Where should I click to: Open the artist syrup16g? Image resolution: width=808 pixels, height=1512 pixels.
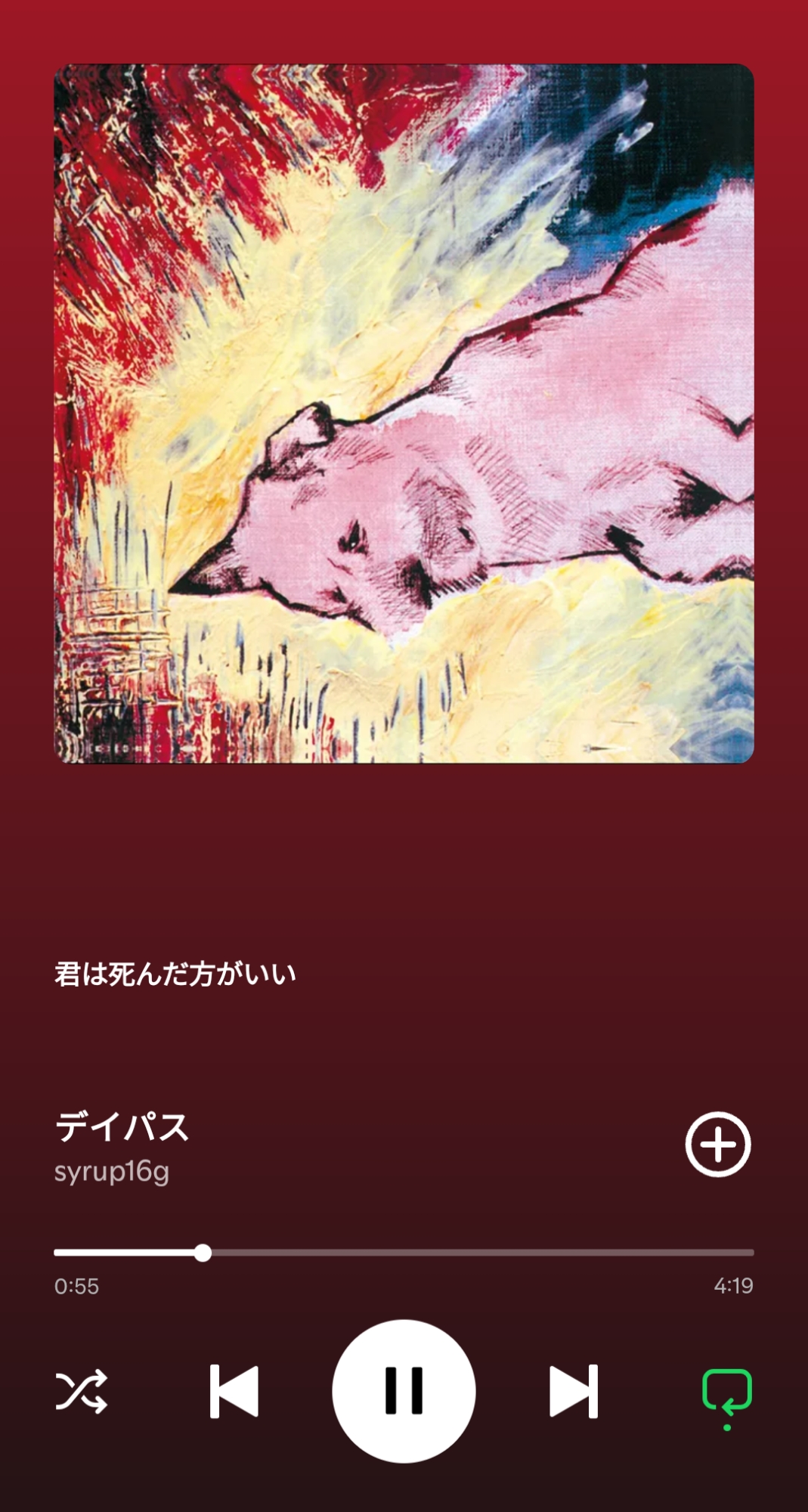coord(112,1171)
